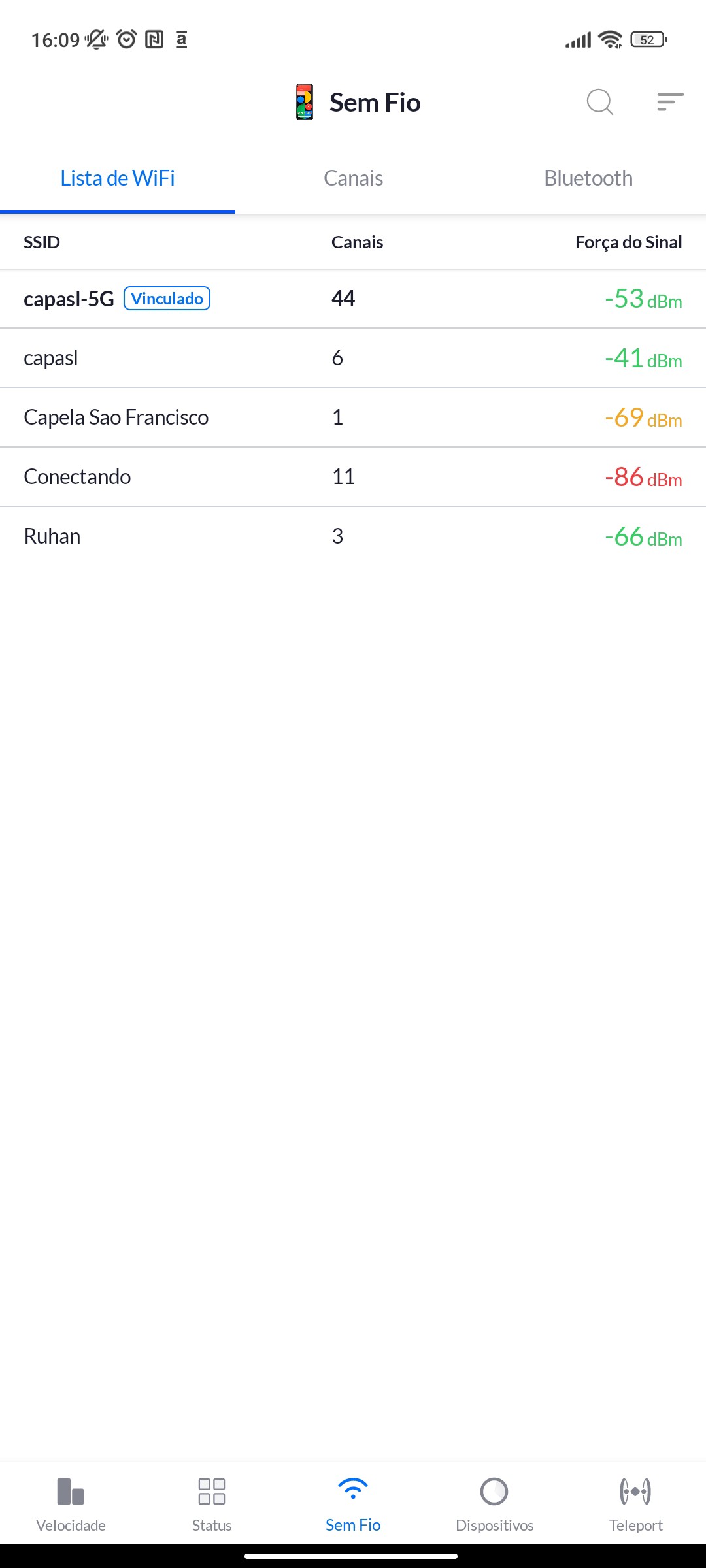Switch to the Bluetooth tab
Screen dimensions: 706x1568
click(x=588, y=178)
